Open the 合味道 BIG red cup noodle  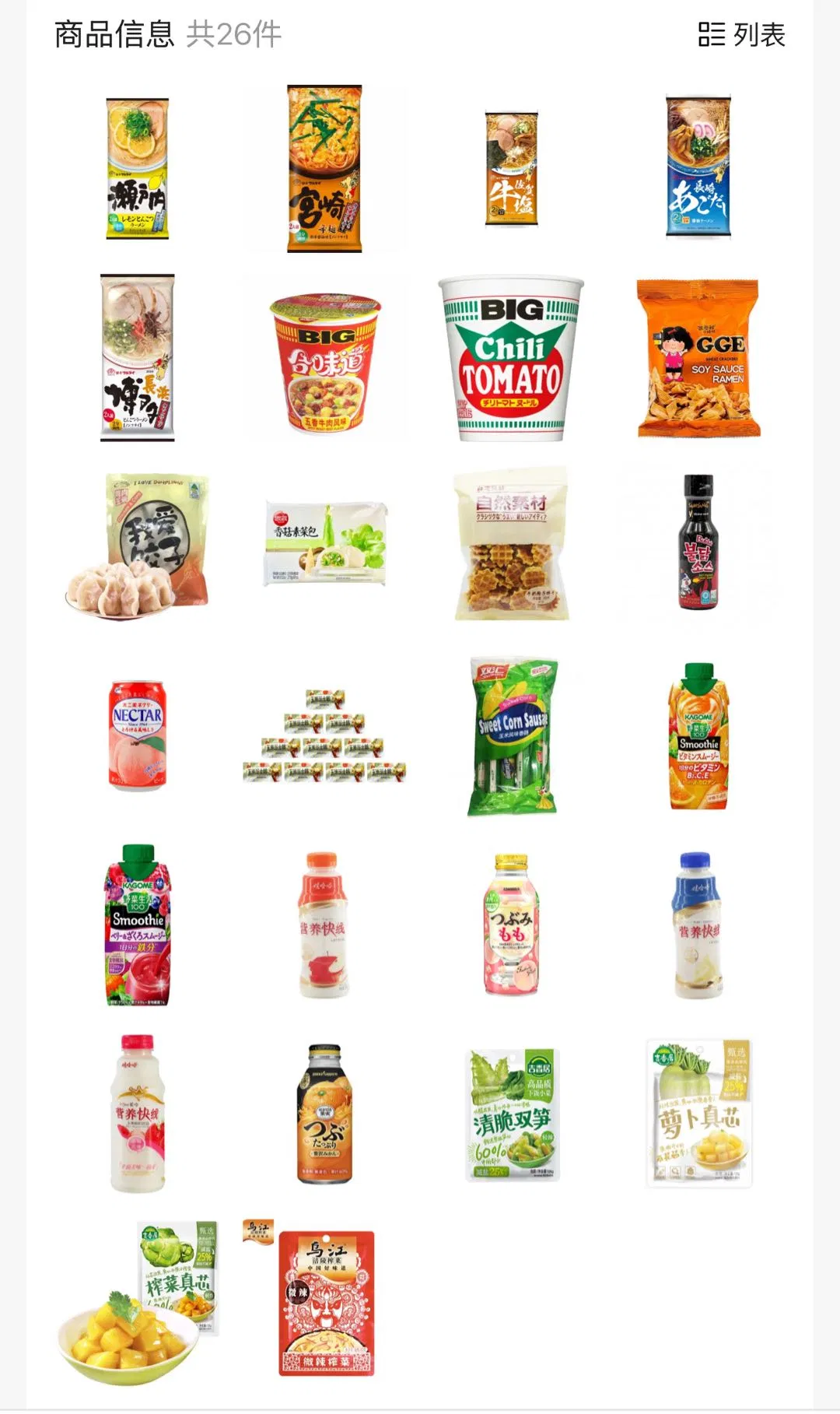(x=324, y=362)
